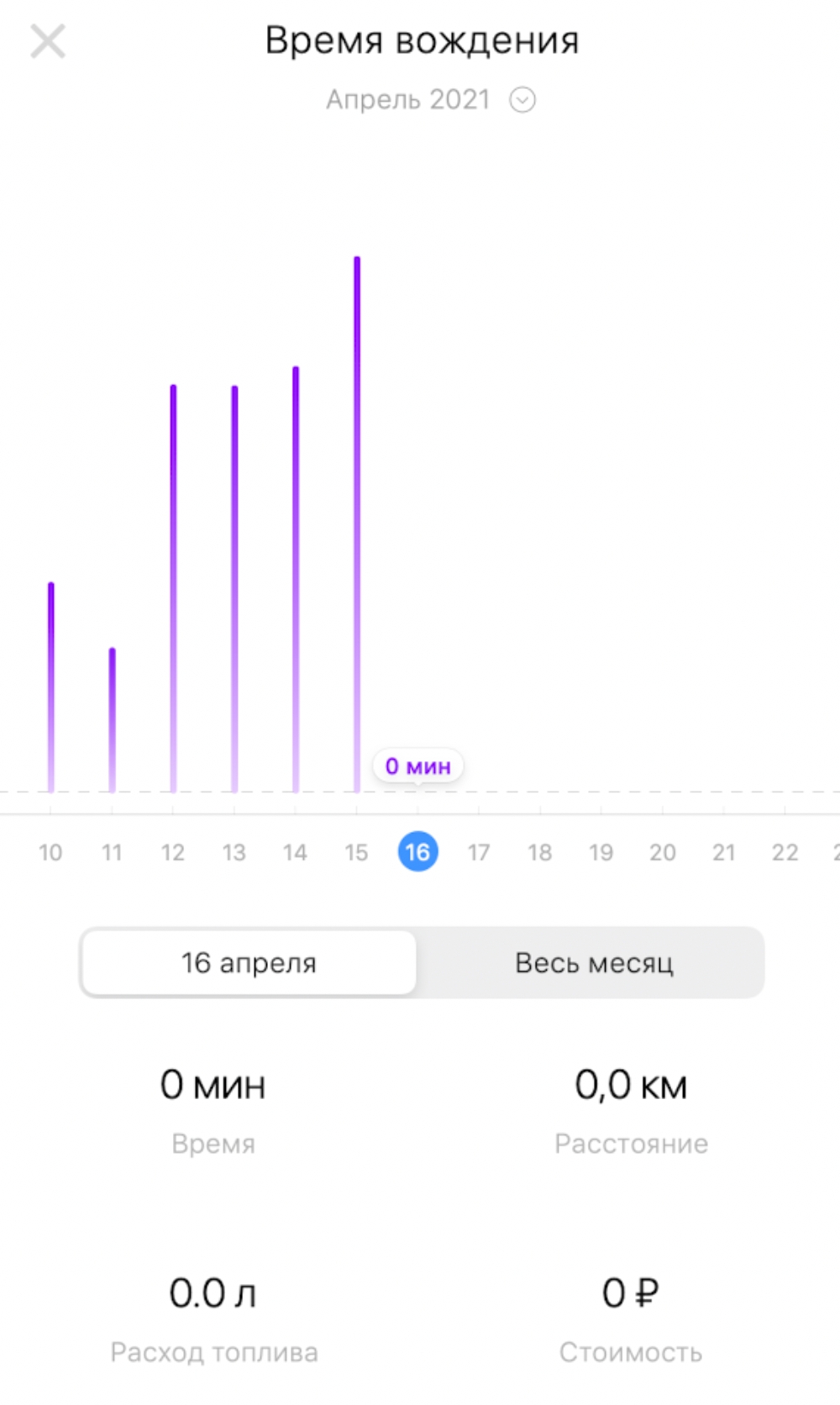This screenshot has width=840, height=1405.
Task: Select the 16 апреля segment
Action: (249, 963)
